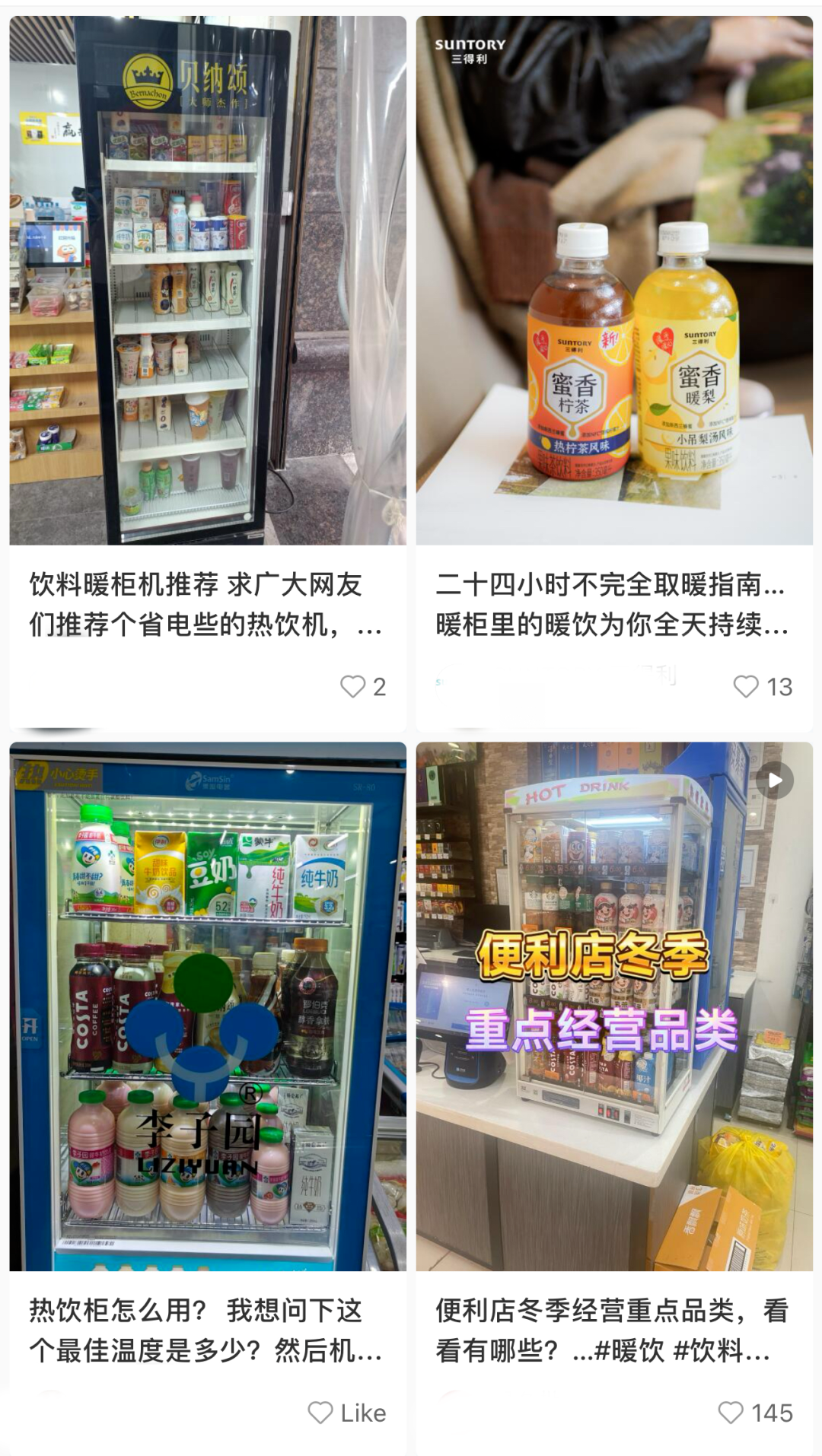Open the 热饮柜怎么用 post
The width and height of the screenshot is (822, 1456).
click(207, 1006)
